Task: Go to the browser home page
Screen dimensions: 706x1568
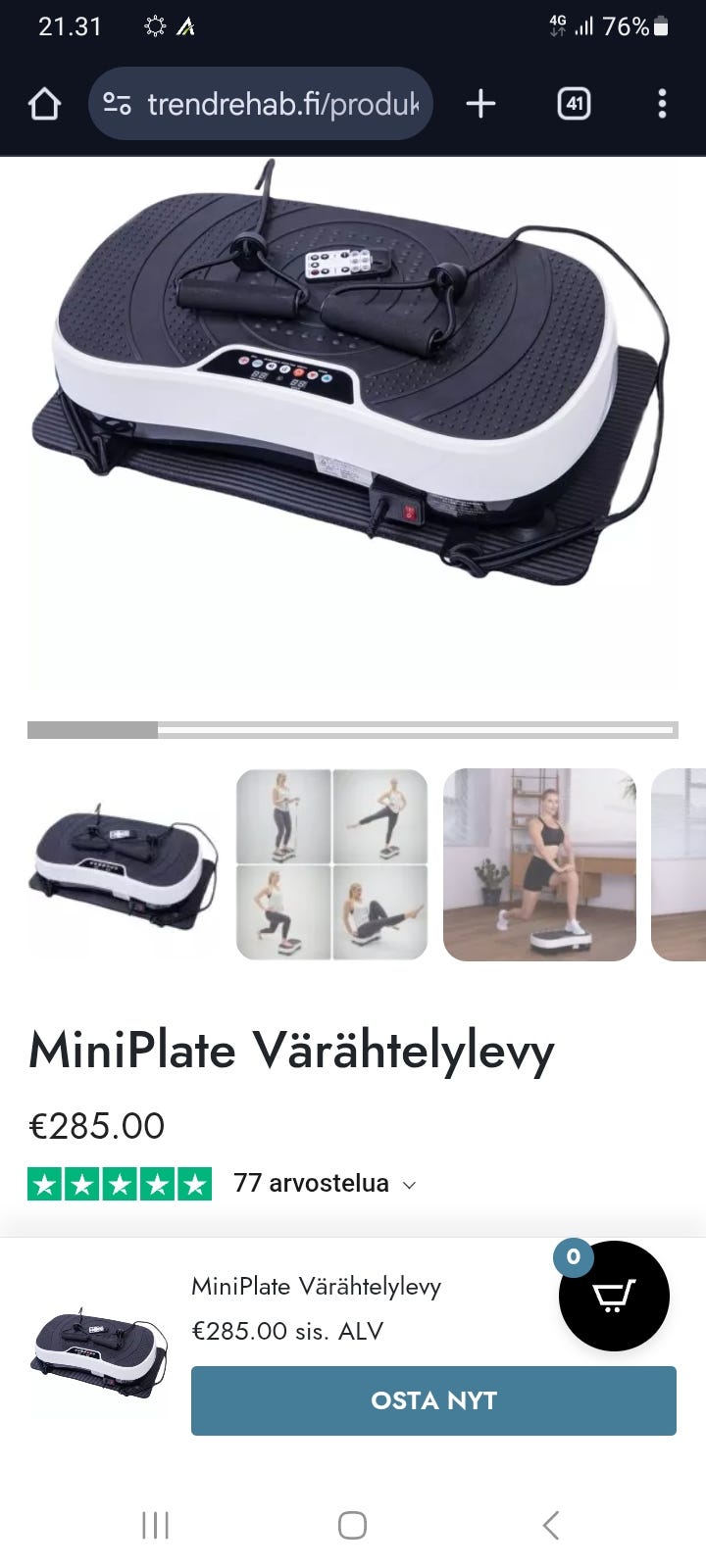Action: (x=44, y=104)
